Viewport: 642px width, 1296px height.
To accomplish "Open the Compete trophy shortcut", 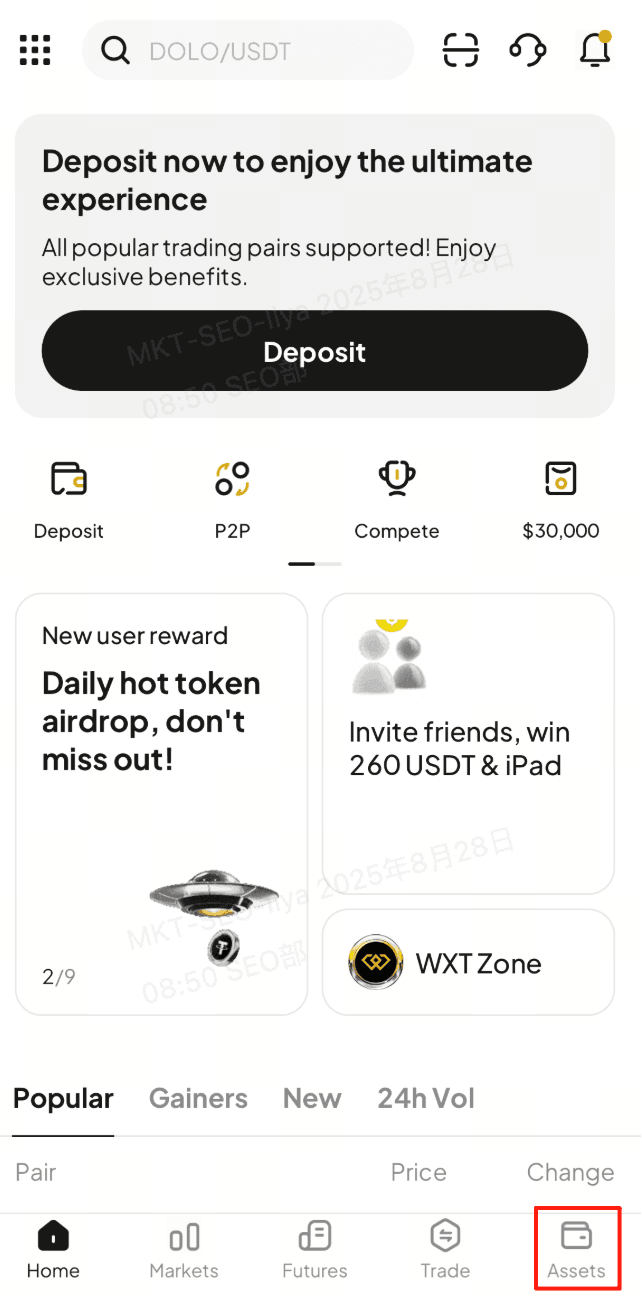I will (396, 499).
